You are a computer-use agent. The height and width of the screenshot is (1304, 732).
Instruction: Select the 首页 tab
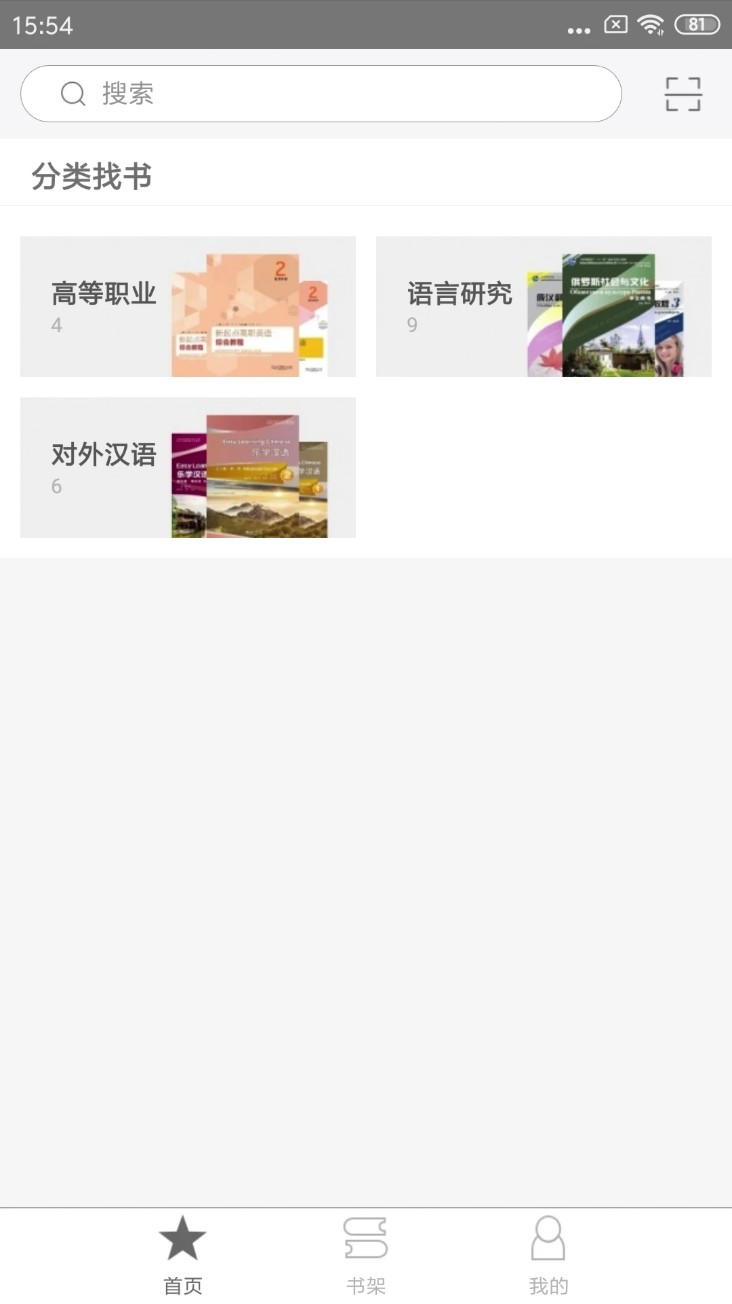(x=181, y=1253)
